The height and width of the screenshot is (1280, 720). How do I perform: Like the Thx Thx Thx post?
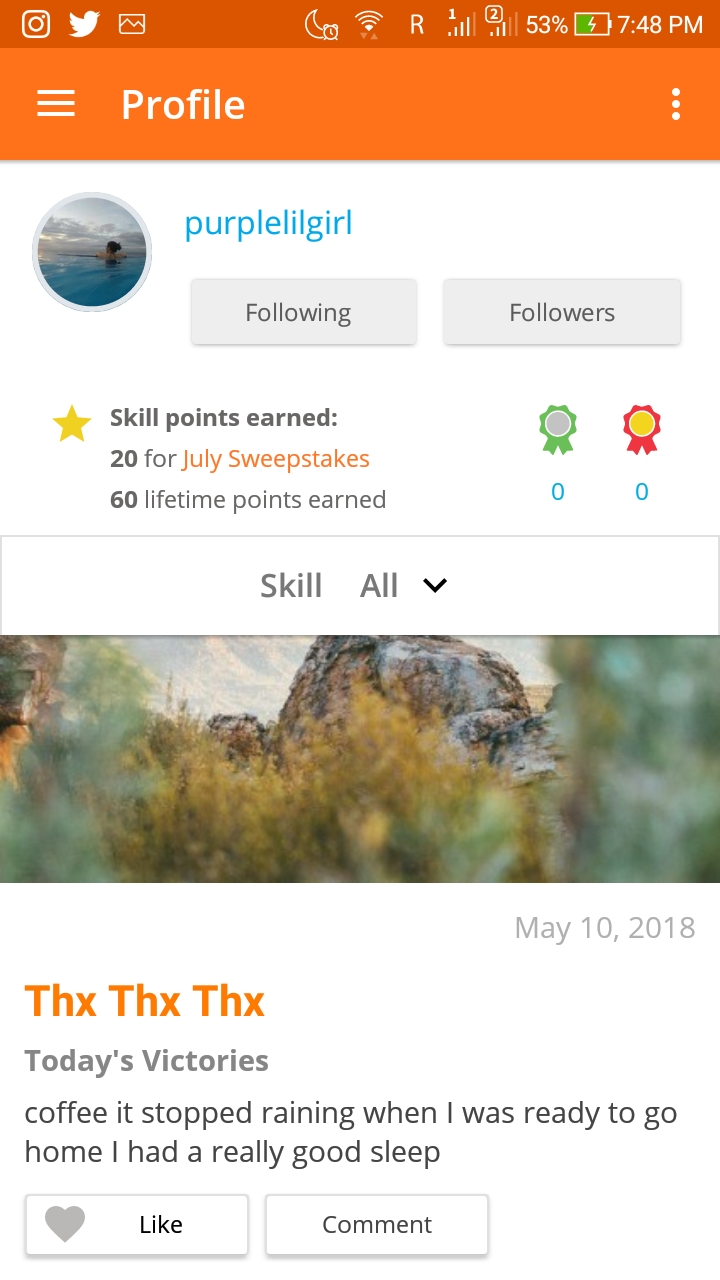(137, 1224)
